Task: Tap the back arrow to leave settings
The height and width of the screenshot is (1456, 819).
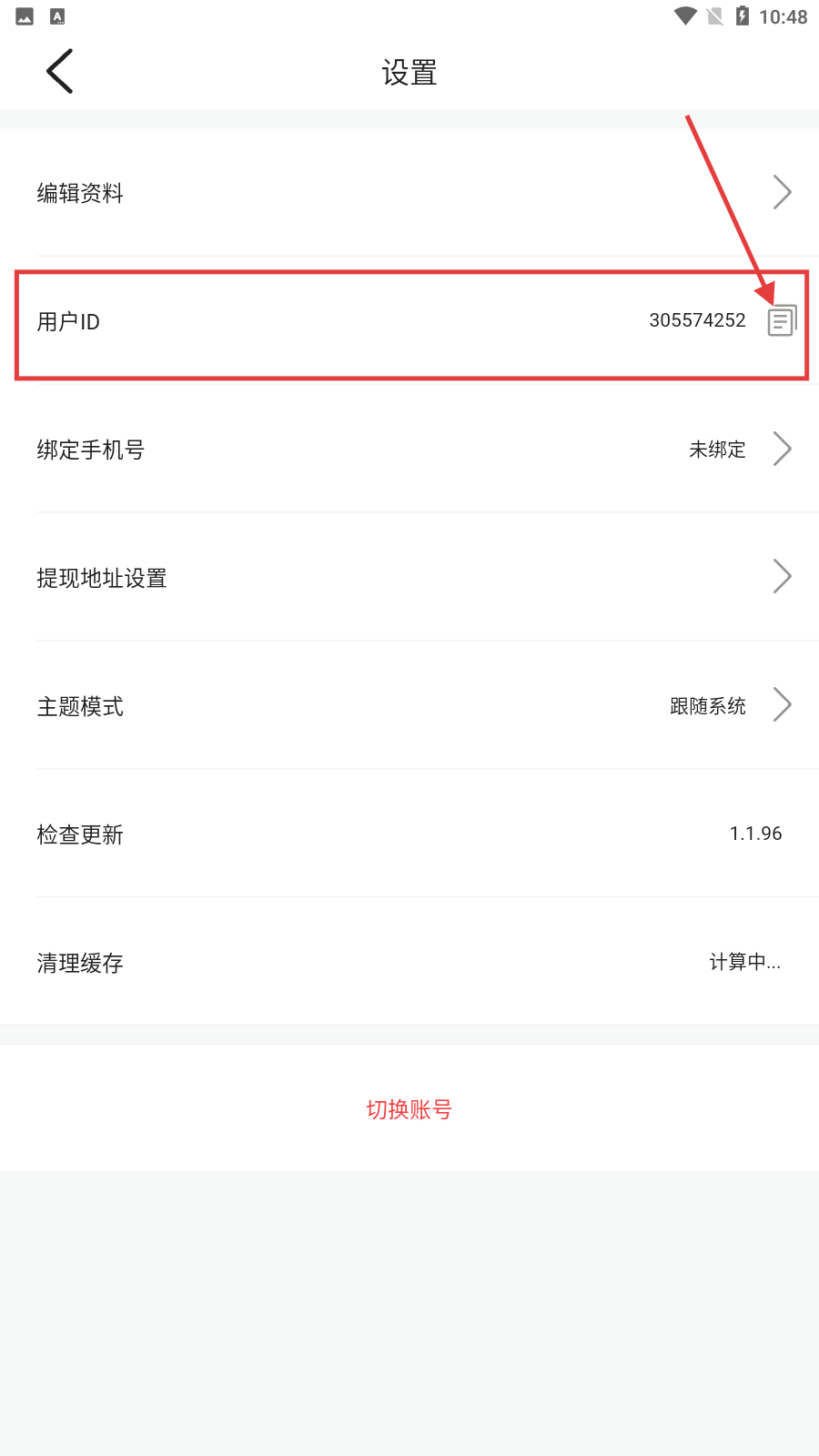Action: click(58, 70)
